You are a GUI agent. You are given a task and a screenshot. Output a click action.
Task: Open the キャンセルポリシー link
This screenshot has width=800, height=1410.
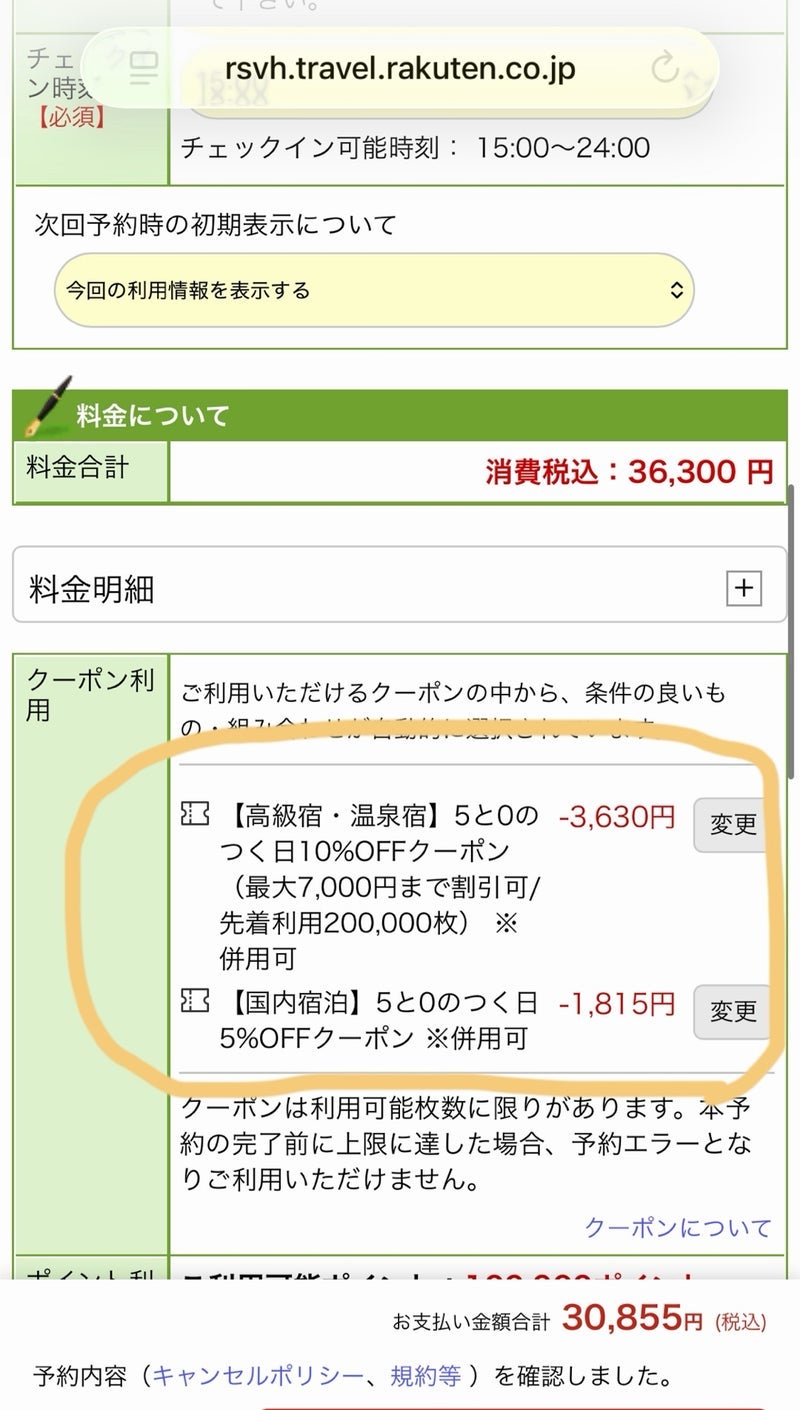coord(258,1376)
